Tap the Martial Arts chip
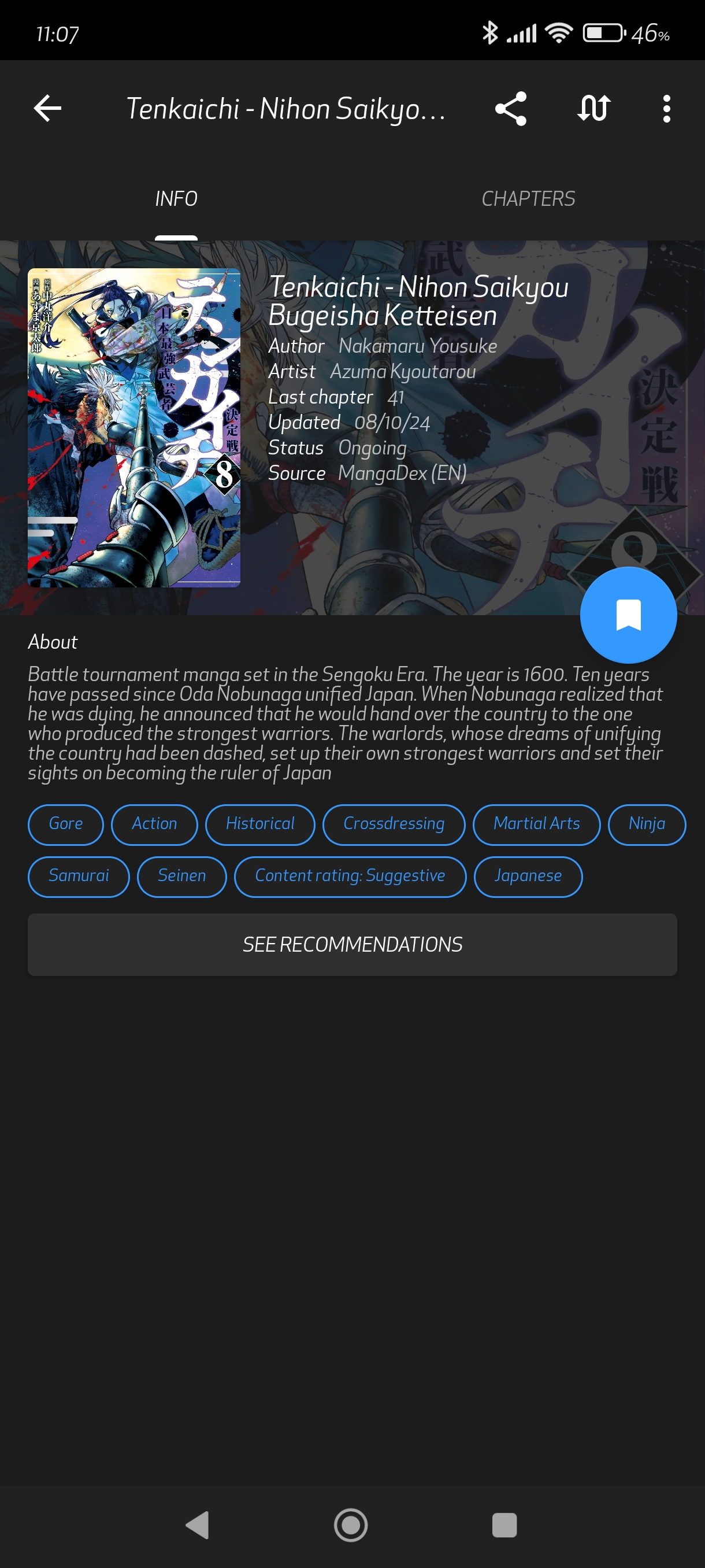Viewport: 705px width, 1568px height. pos(536,824)
